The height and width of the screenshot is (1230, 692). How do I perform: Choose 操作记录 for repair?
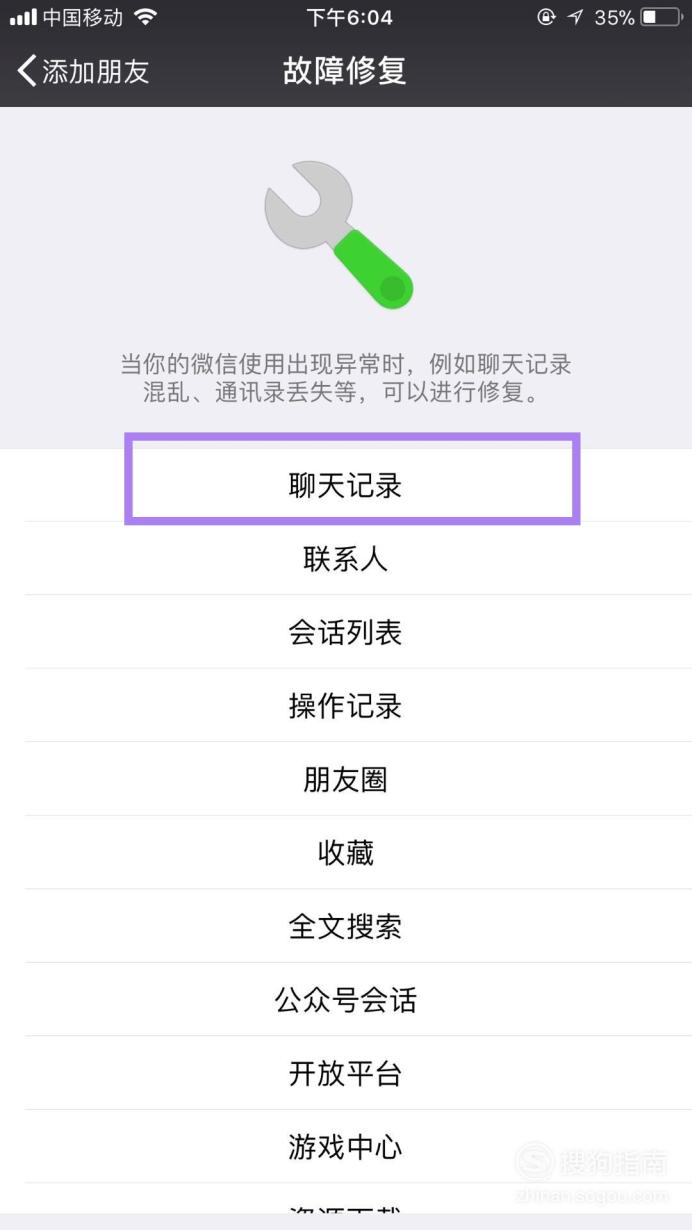click(x=346, y=705)
